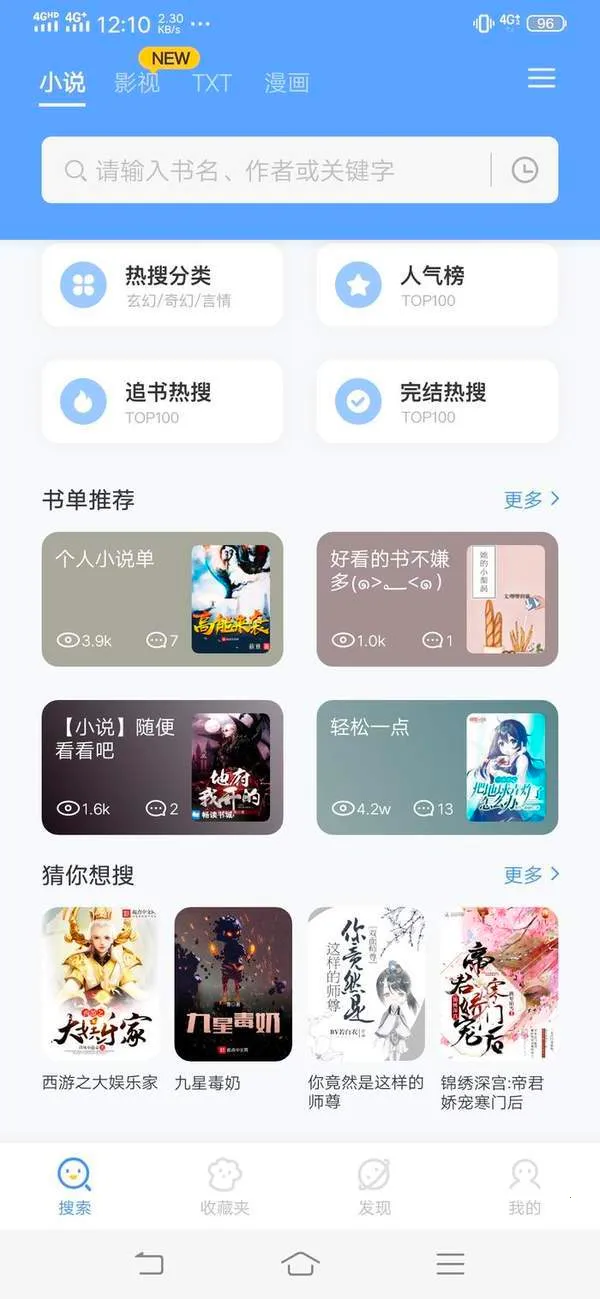Image resolution: width=600 pixels, height=1299 pixels.
Task: Open the 轻松一点 booklist
Action: click(x=437, y=767)
